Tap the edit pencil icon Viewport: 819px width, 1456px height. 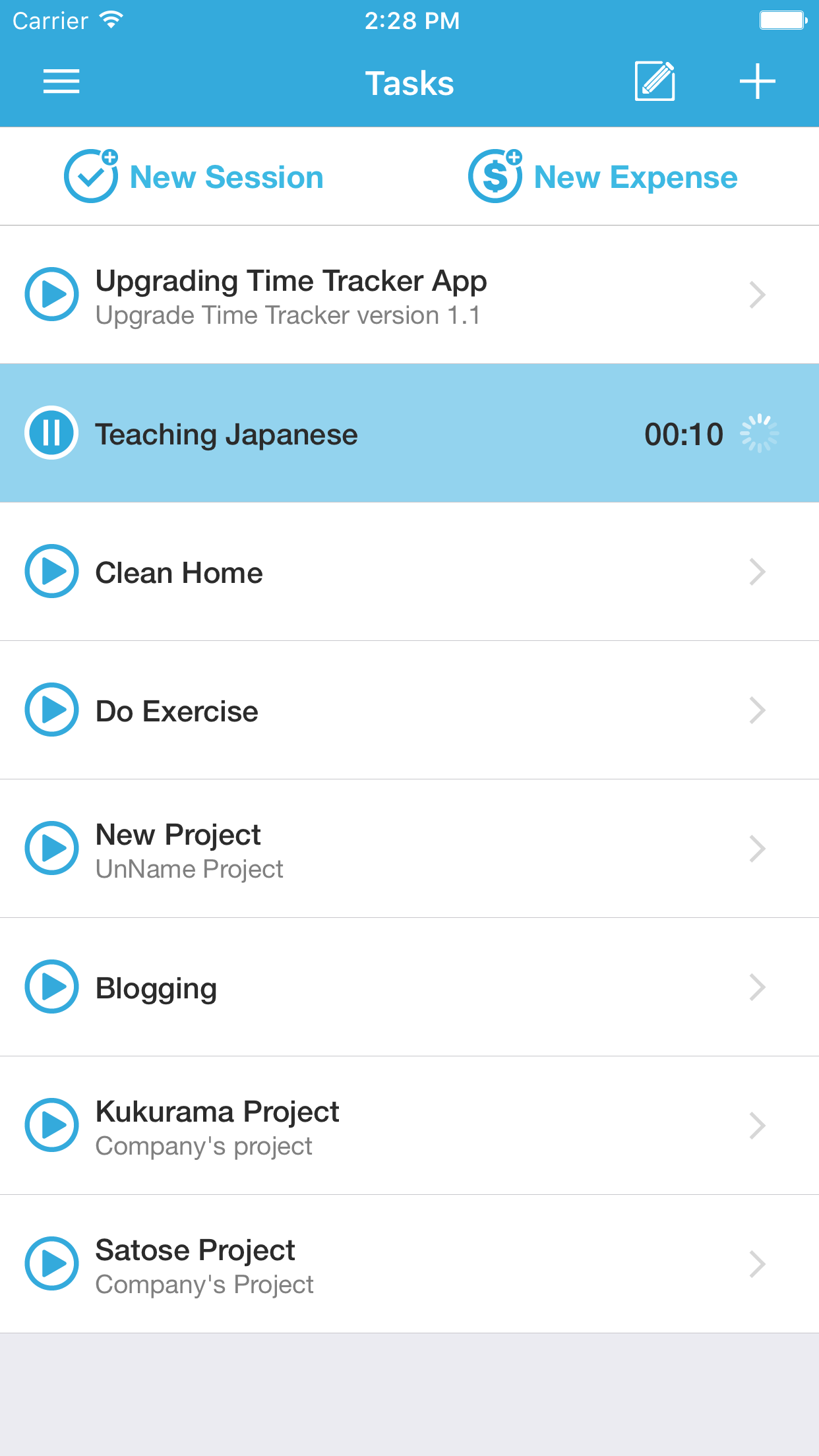(654, 82)
